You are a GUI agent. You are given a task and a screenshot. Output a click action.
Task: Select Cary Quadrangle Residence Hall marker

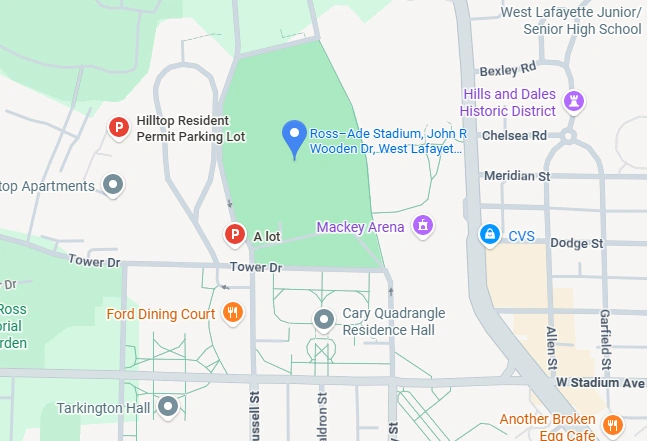pos(324,320)
